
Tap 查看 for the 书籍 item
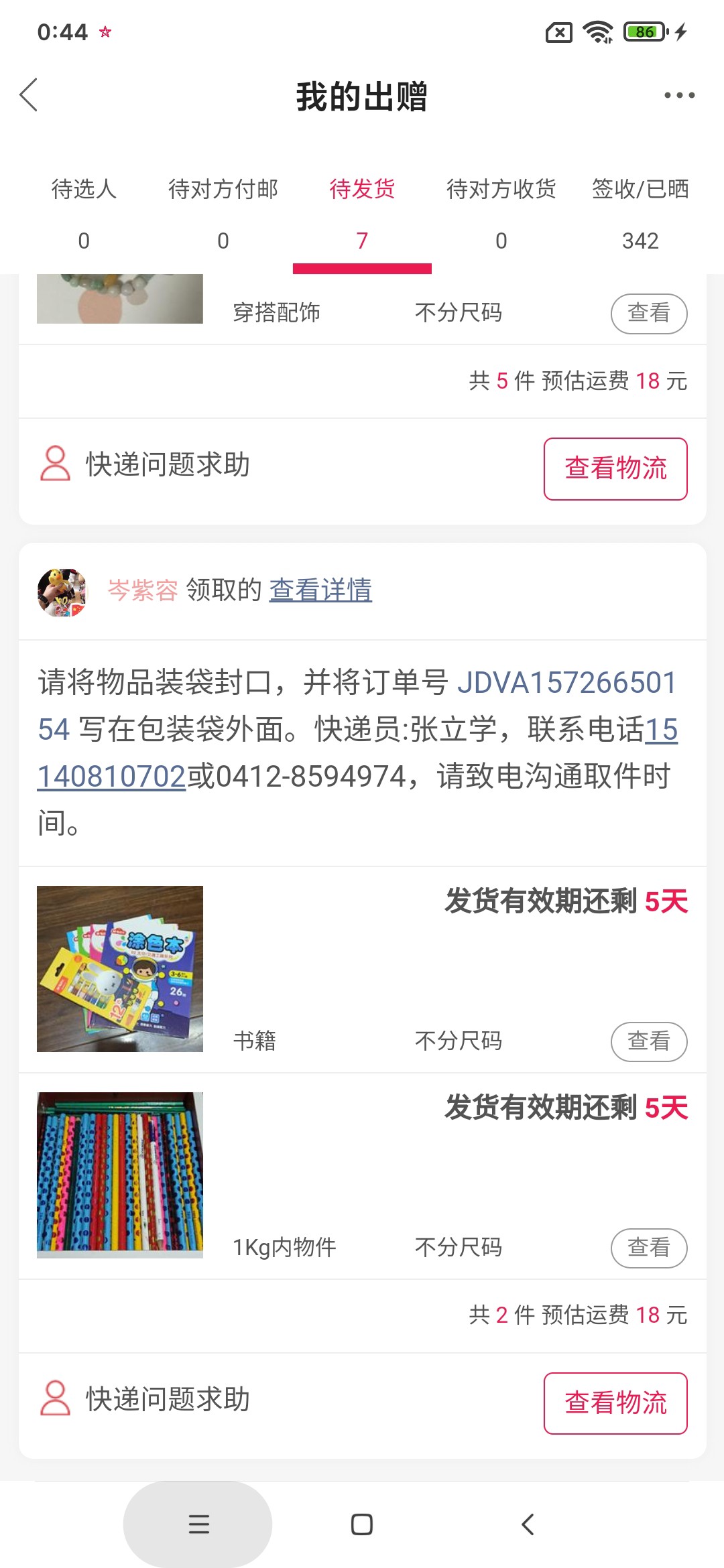click(x=648, y=1041)
